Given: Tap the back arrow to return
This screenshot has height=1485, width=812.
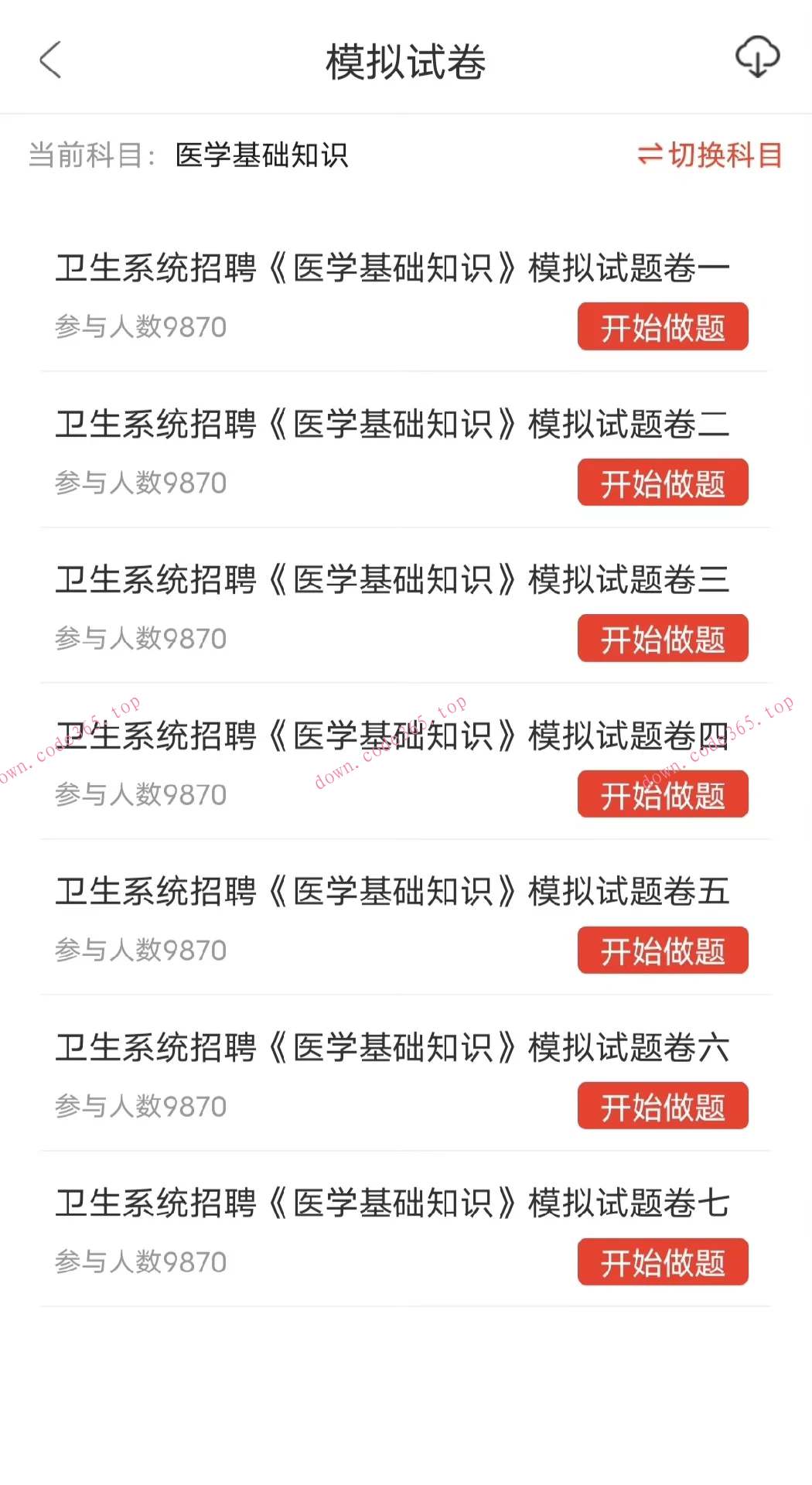Looking at the screenshot, I should (51, 60).
